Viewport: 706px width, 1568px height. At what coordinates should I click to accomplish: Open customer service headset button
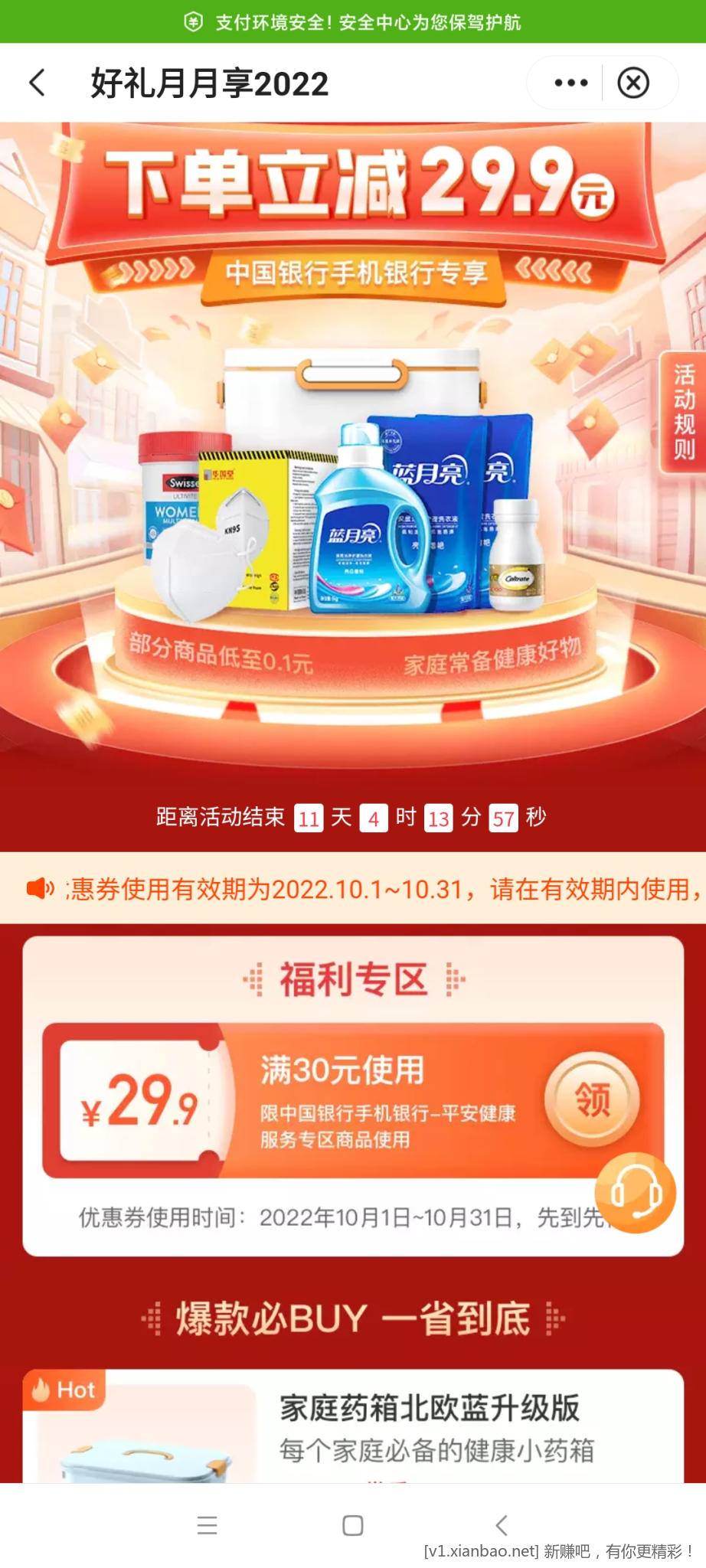point(636,1193)
